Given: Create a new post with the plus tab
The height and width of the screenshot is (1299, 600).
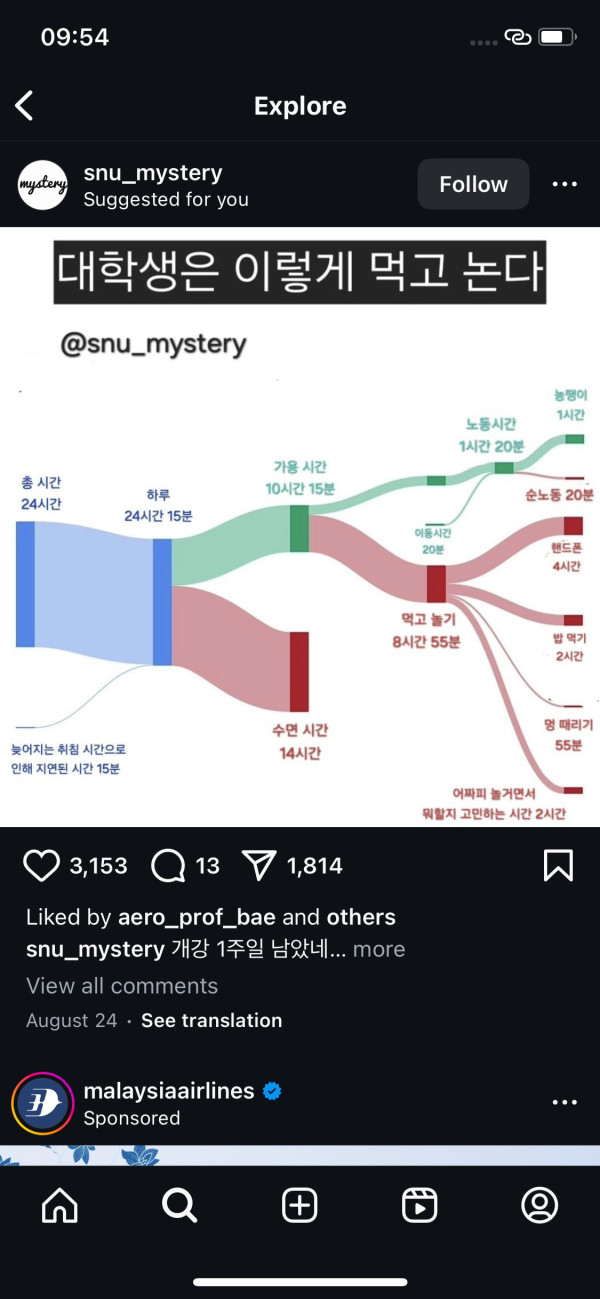Looking at the screenshot, I should click(300, 1206).
